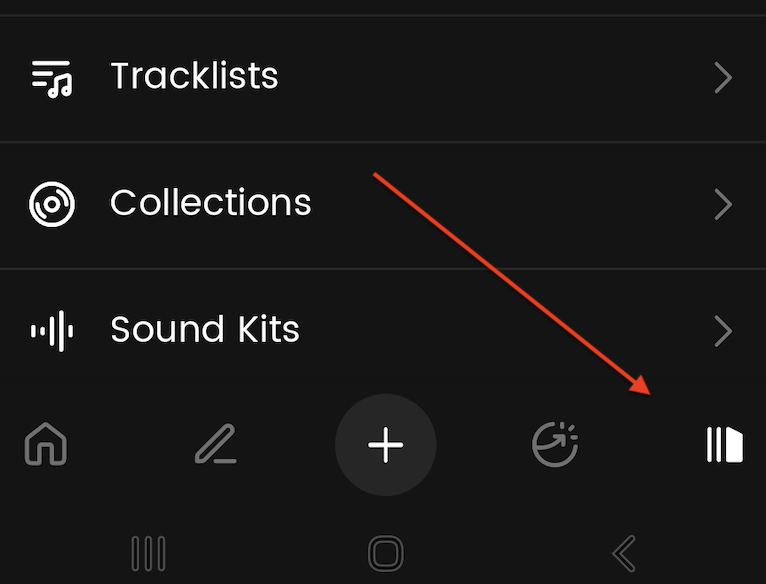
Task: Open the recent apps overview
Action: 148,552
